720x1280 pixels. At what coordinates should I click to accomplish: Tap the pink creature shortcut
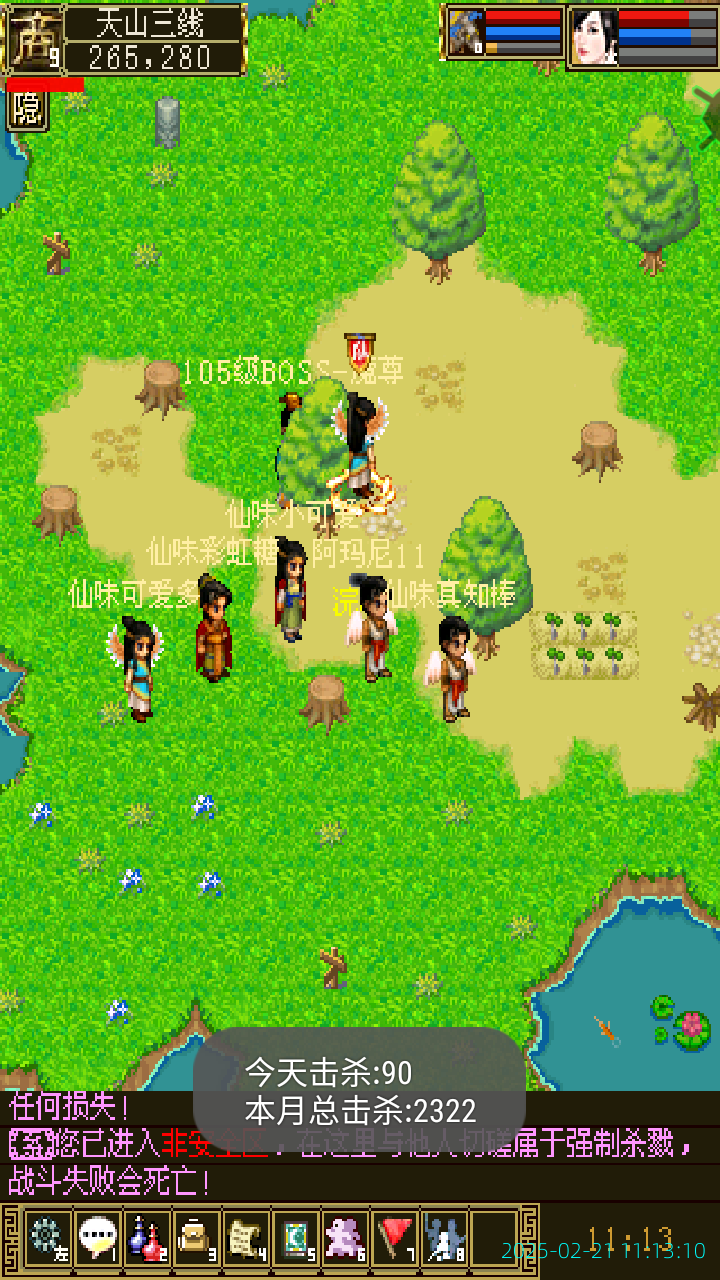coord(346,1238)
